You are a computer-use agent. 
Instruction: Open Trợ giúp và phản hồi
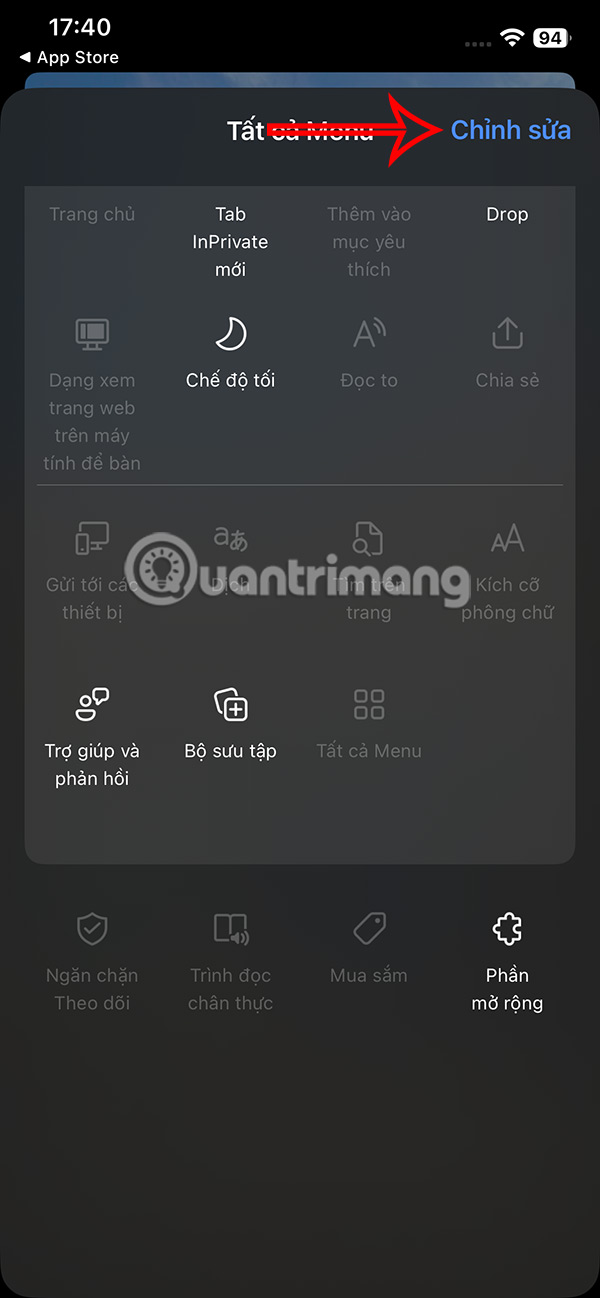pos(92,736)
